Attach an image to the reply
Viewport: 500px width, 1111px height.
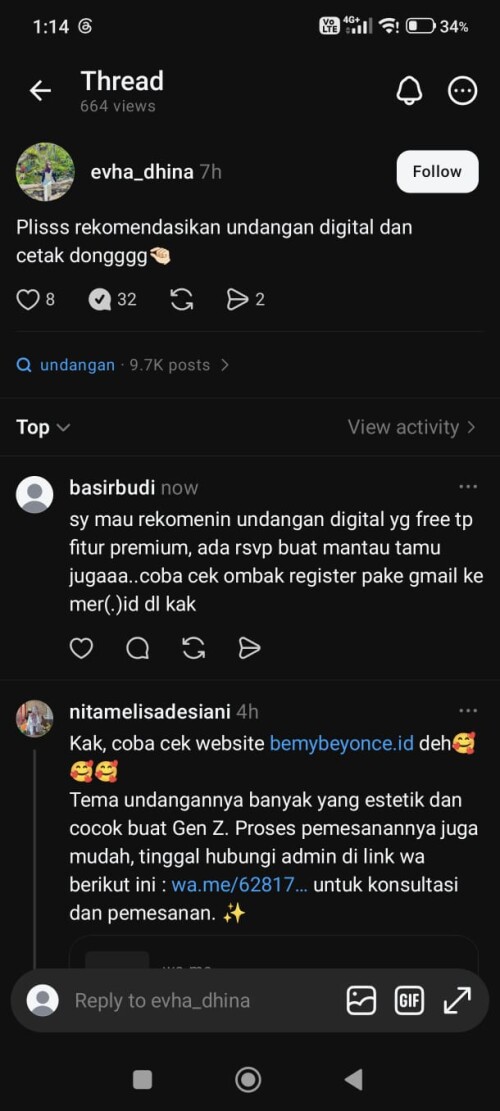[x=361, y=1000]
